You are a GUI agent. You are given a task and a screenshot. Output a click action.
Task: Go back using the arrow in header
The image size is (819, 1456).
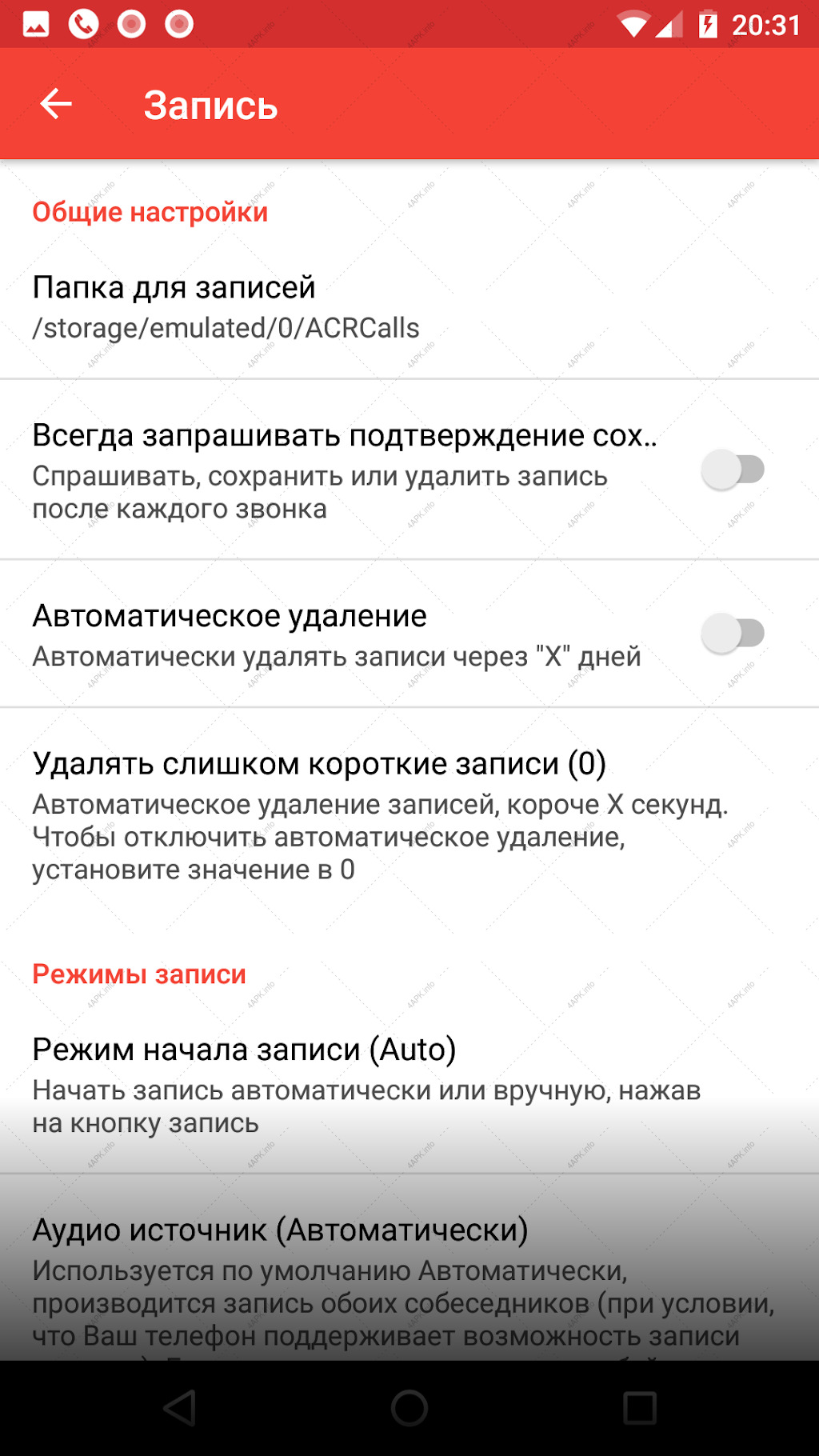click(56, 104)
